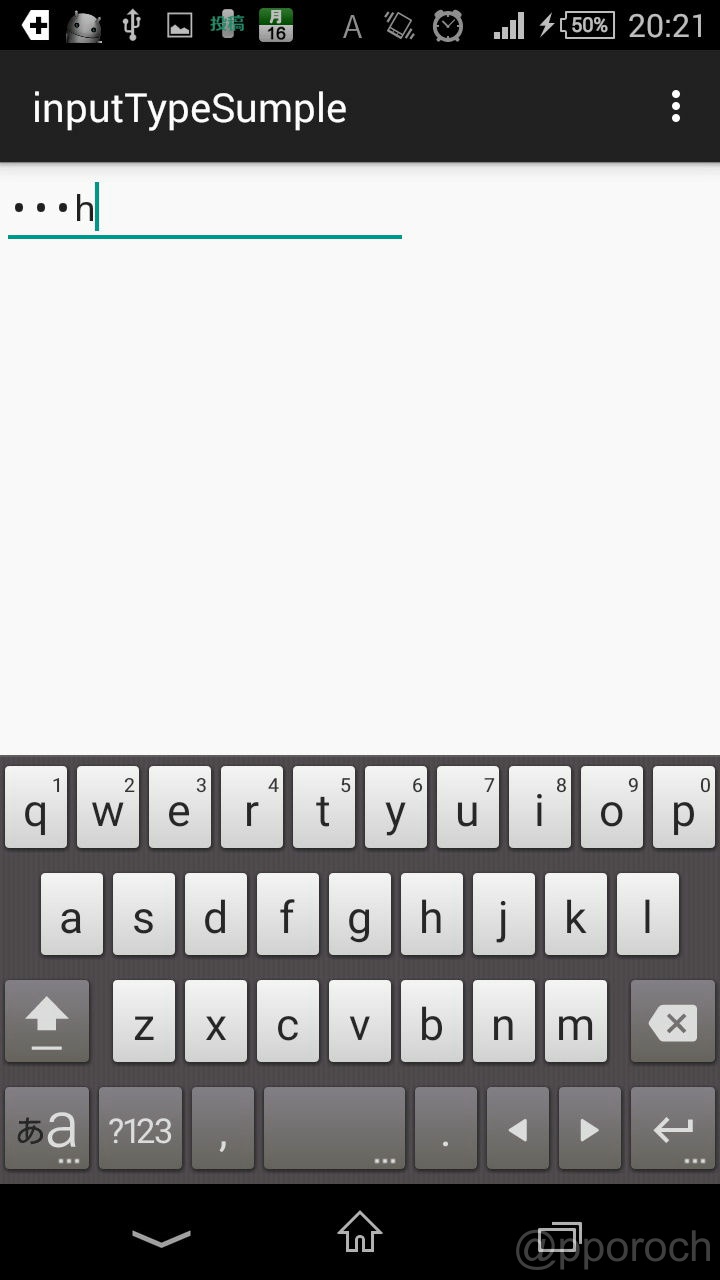Image resolution: width=720 pixels, height=1280 pixels.
Task: Open recent apps
Action: point(560,1238)
